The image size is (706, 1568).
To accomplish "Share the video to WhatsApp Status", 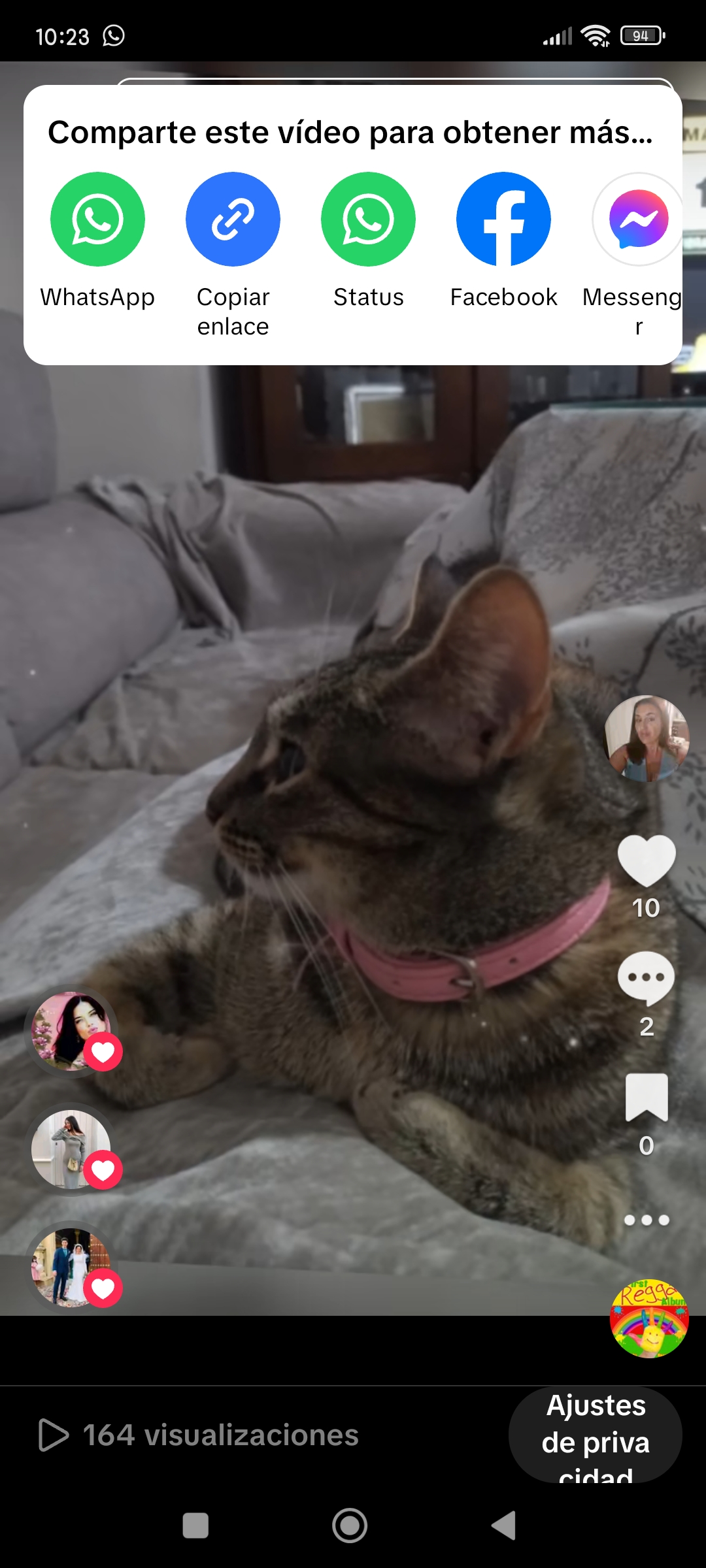I will [368, 220].
